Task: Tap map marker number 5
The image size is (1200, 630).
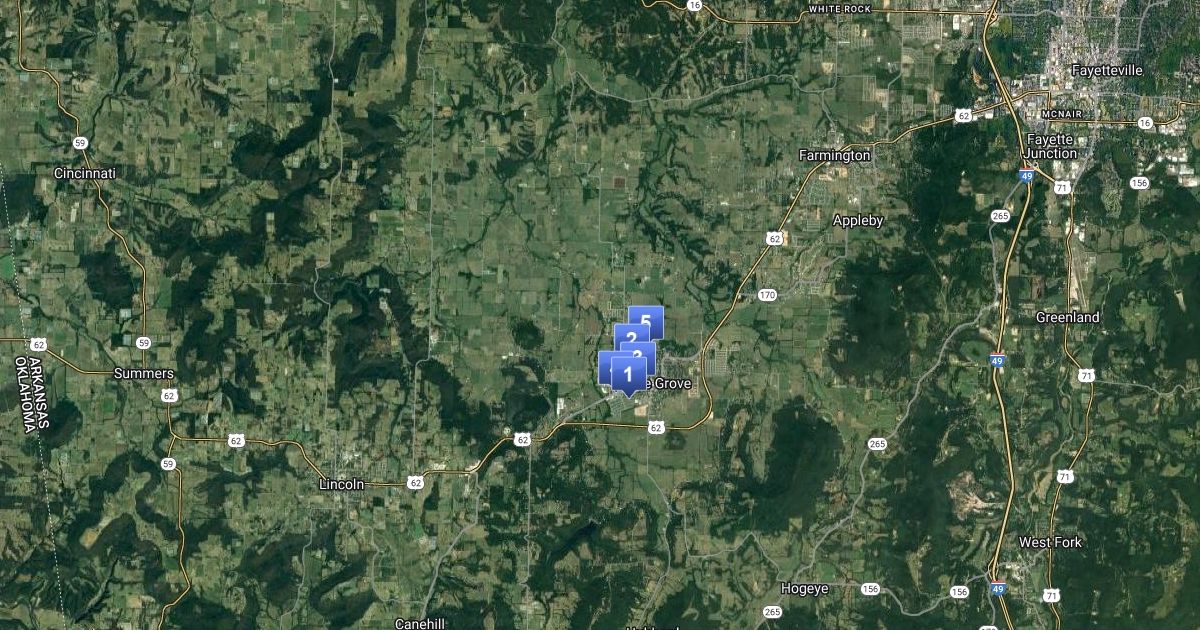Action: (646, 318)
